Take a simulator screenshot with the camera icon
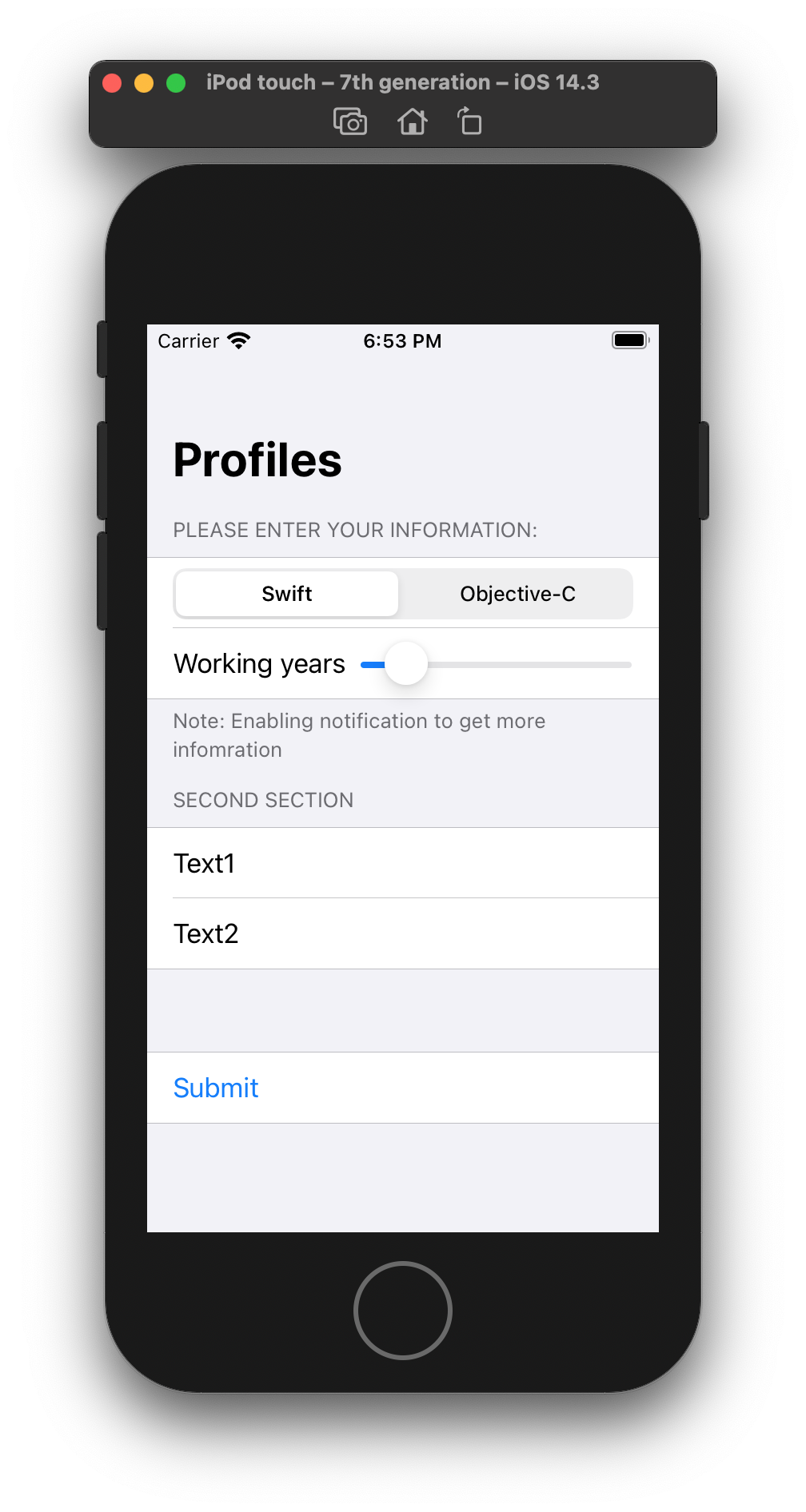806x1512 pixels. click(350, 122)
